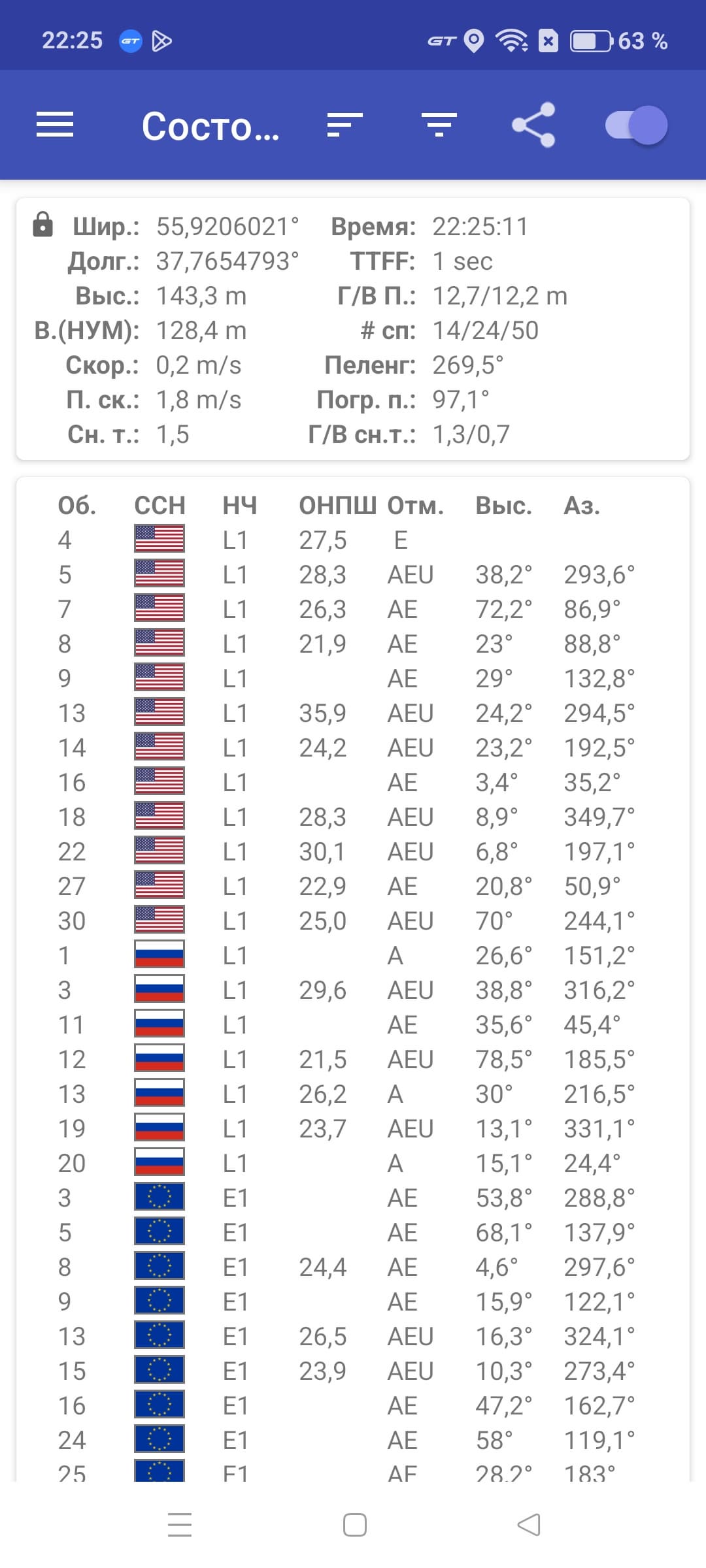Open the satellite sort options
Image resolution: width=706 pixels, height=1568 pixels.
[345, 125]
